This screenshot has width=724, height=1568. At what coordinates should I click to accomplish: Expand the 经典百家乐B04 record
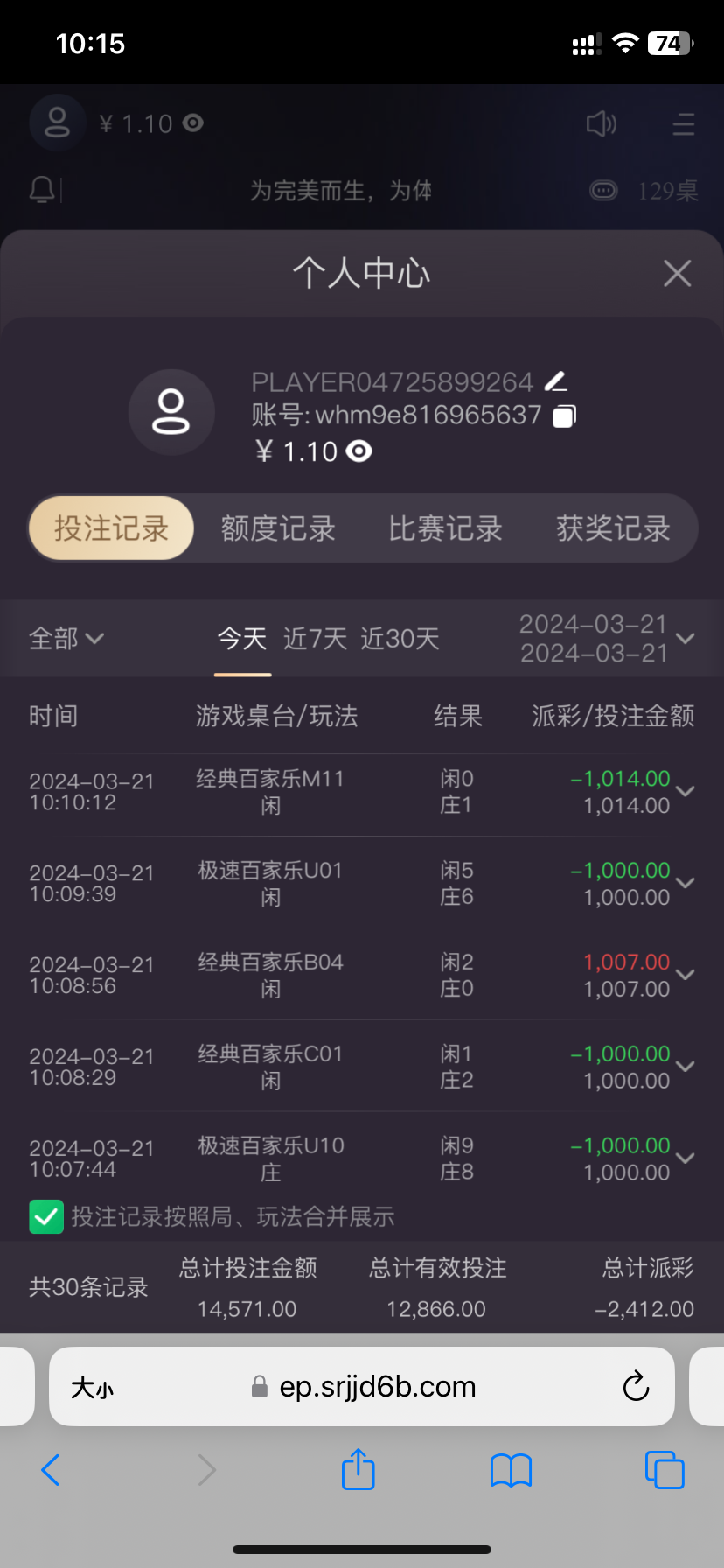coord(686,976)
